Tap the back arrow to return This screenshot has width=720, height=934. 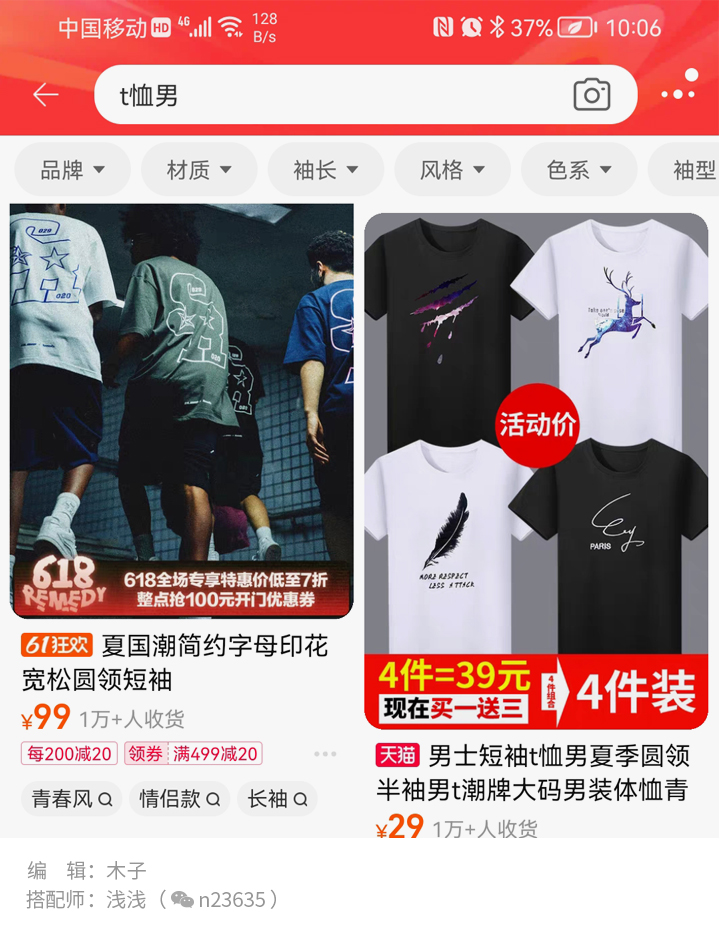tap(44, 93)
